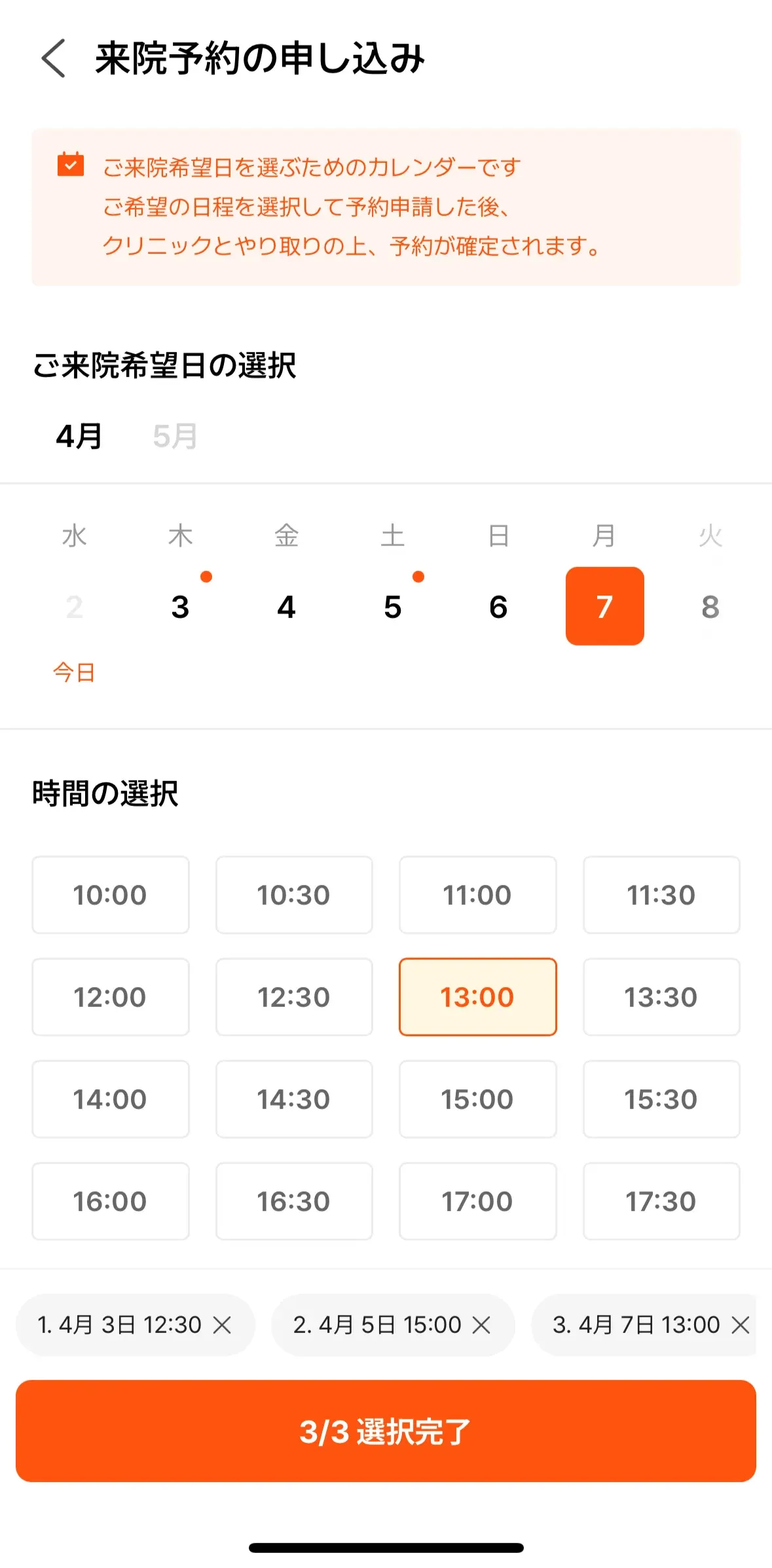Choose the 15:30 time slot
Image resolution: width=772 pixels, height=1568 pixels.
coord(661,1099)
